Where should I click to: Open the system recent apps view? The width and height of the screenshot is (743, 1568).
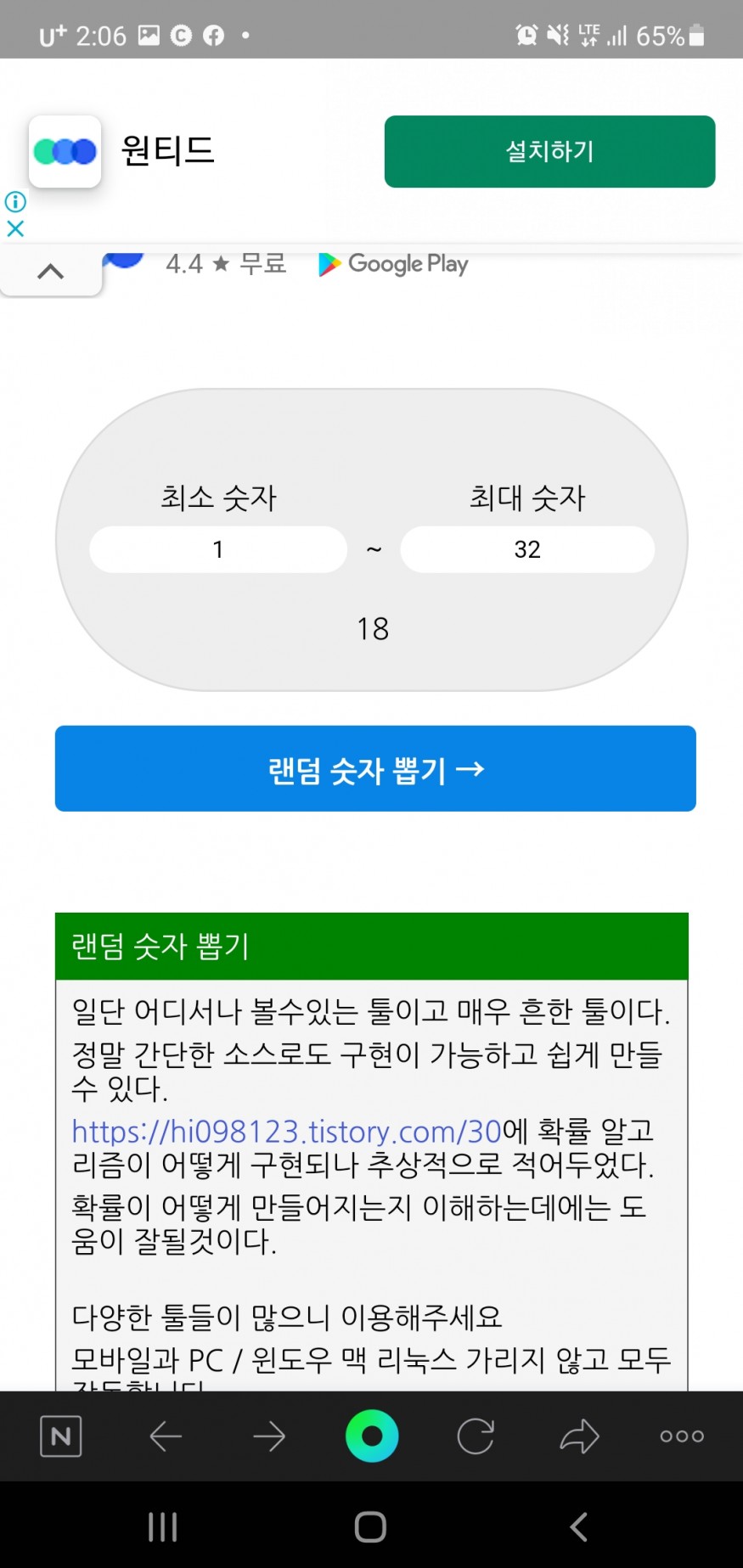pyautogui.click(x=162, y=1526)
